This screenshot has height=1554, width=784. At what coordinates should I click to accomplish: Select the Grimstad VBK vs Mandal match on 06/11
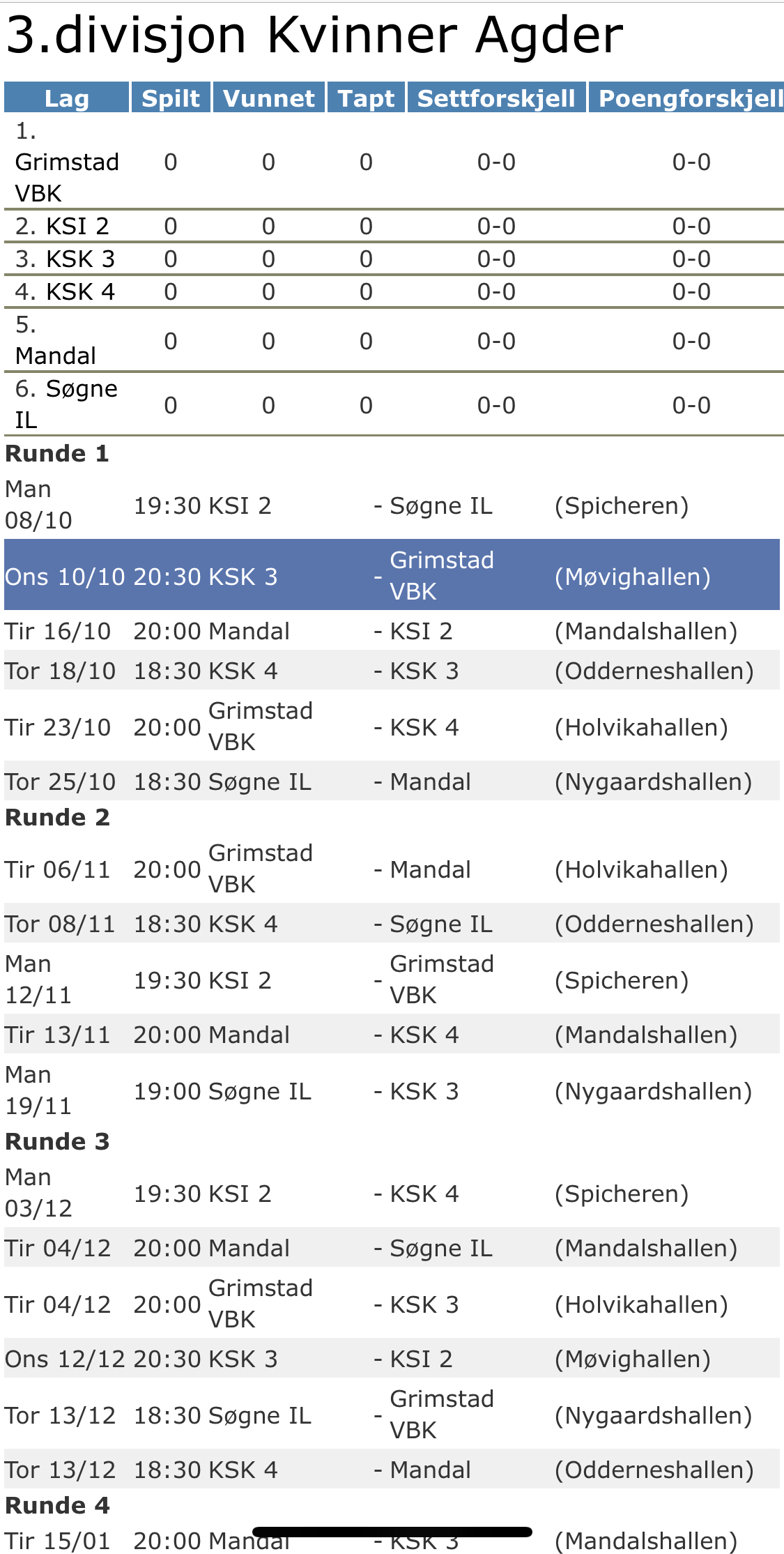coord(392,869)
